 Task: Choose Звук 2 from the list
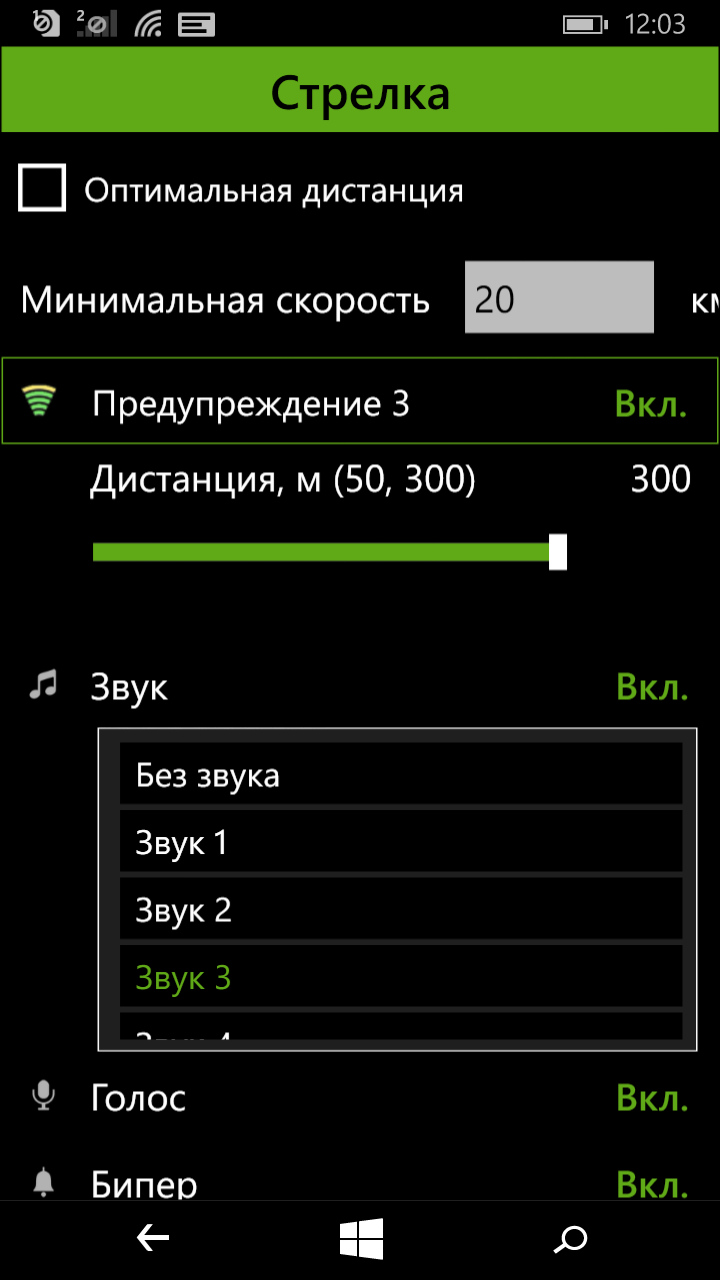[x=400, y=910]
